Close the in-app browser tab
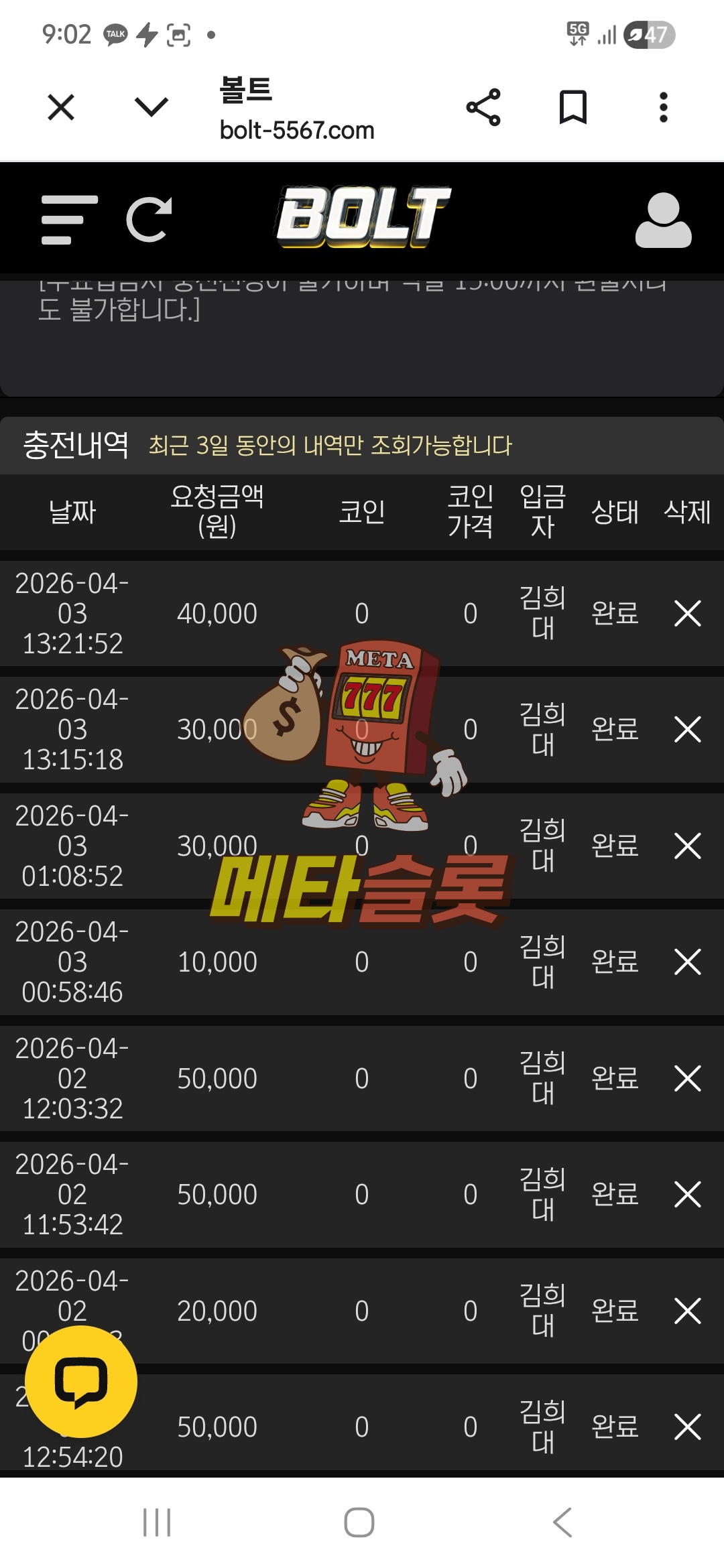Viewport: 724px width, 1568px height. [x=61, y=107]
